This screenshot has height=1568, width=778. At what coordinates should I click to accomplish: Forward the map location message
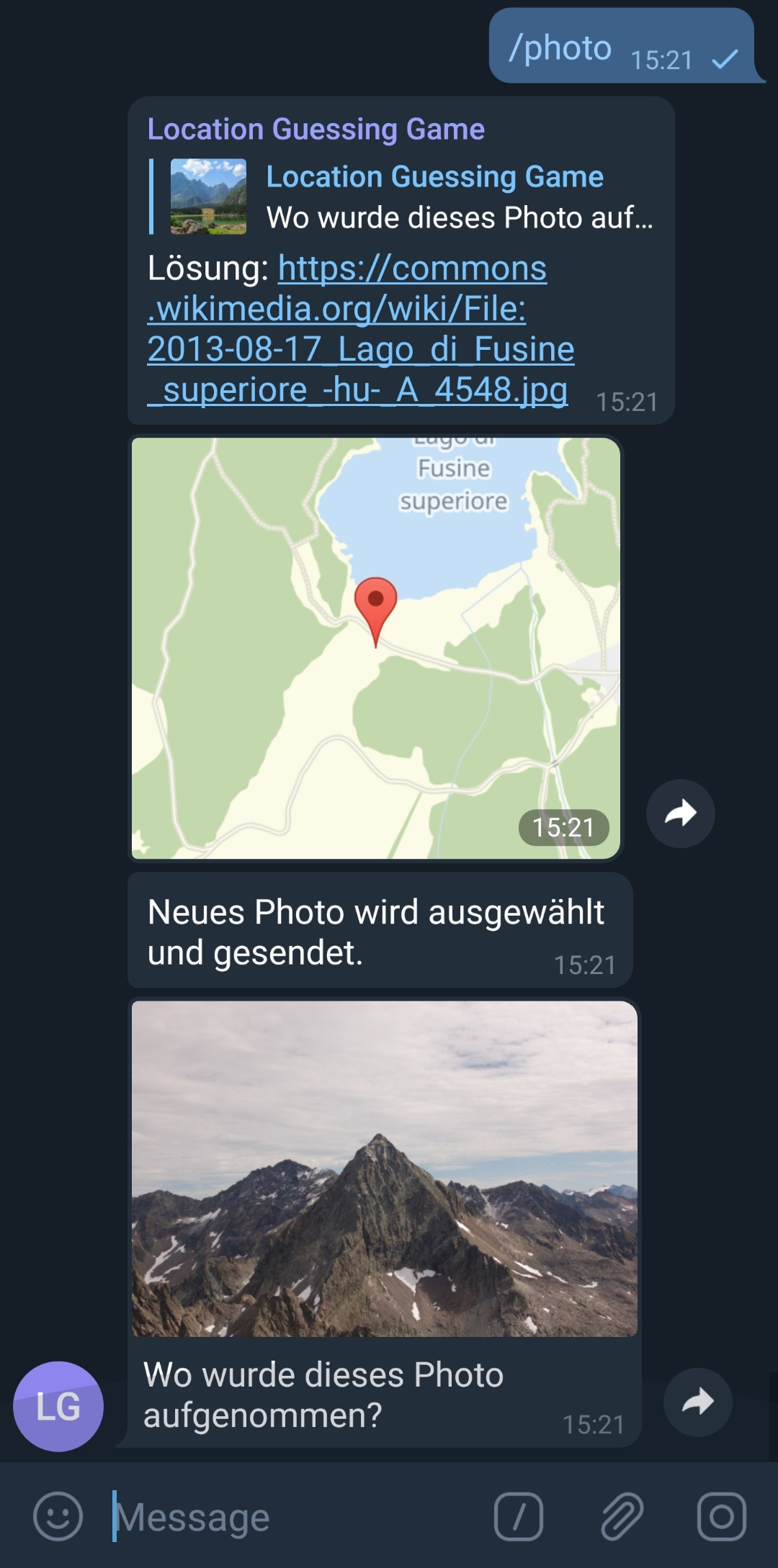[680, 814]
